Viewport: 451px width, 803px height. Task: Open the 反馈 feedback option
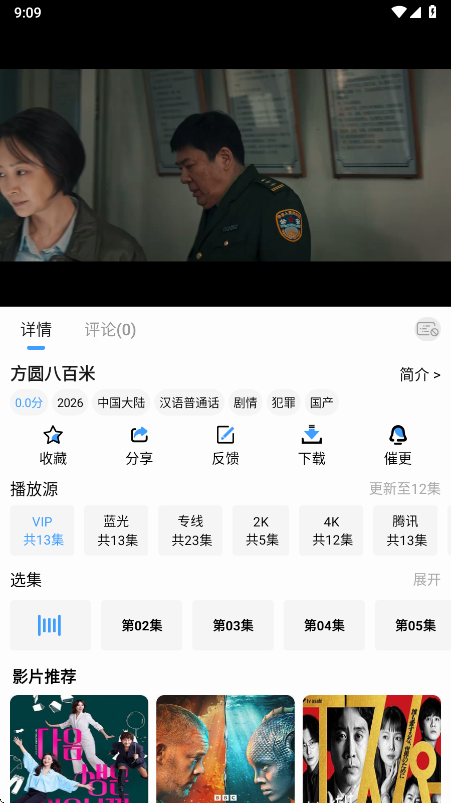coord(225,446)
